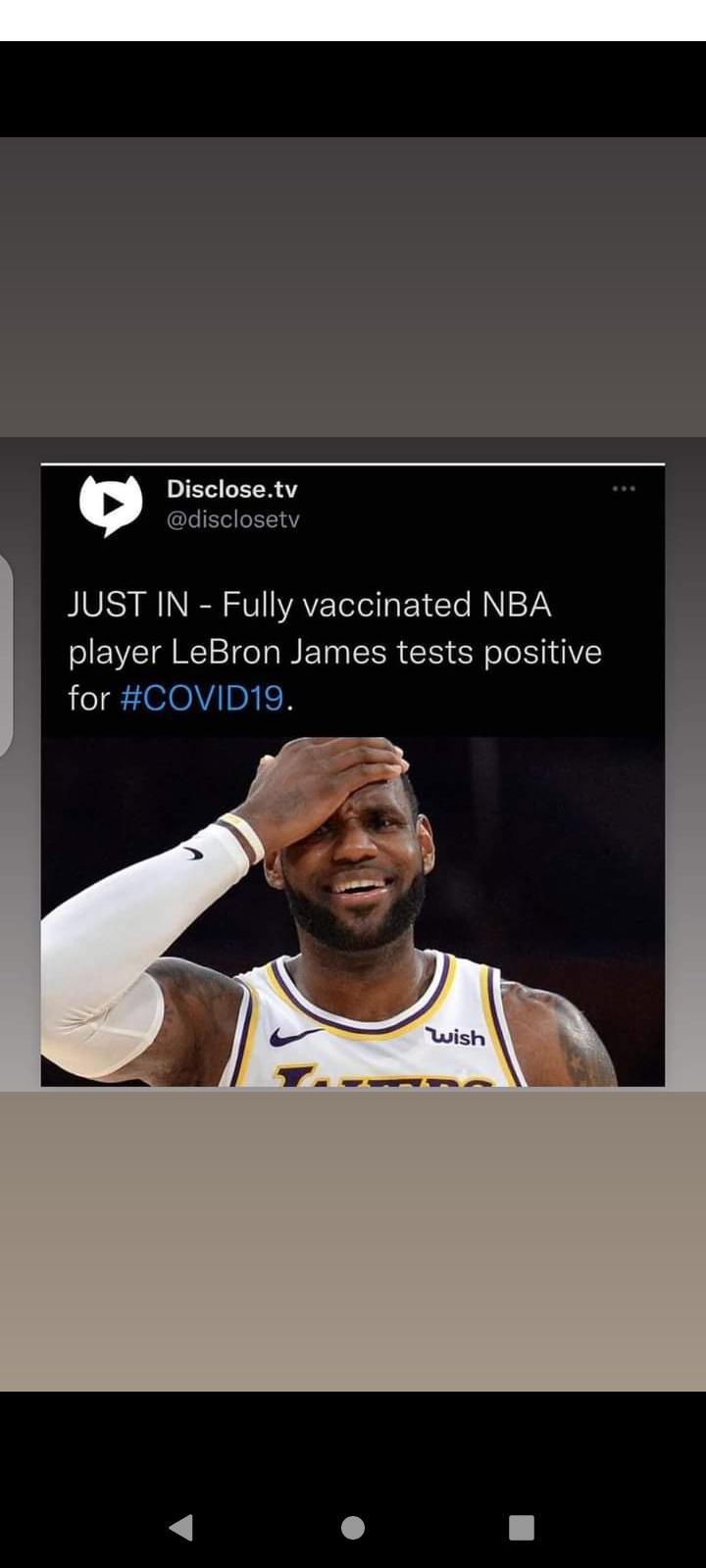Image resolution: width=706 pixels, height=1568 pixels.
Task: Tap the Disclose.tv photo to show viewer controls
Action: [x=353, y=774]
